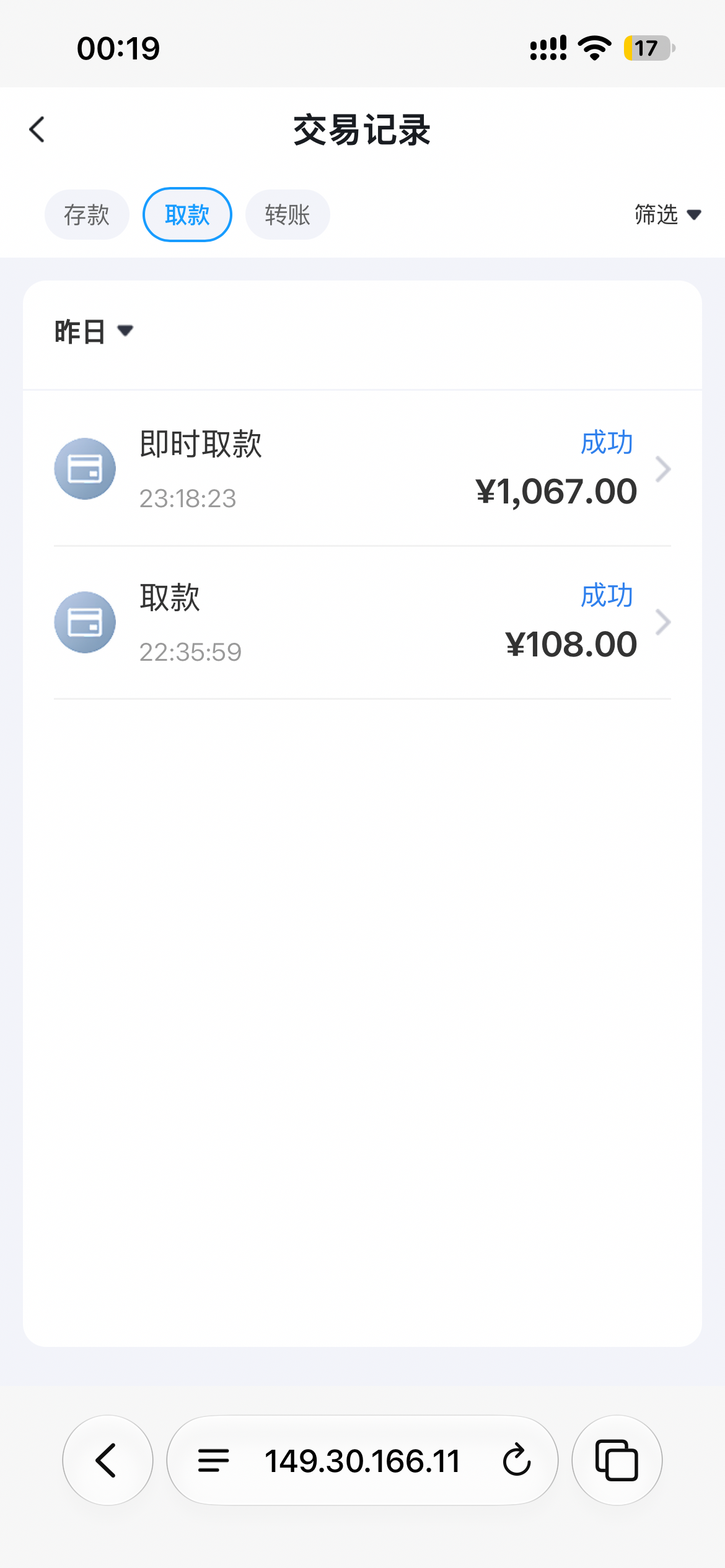Viewport: 725px width, 1568px height.
Task: Open the 取款 ¥108.00 record
Action: pos(362,622)
